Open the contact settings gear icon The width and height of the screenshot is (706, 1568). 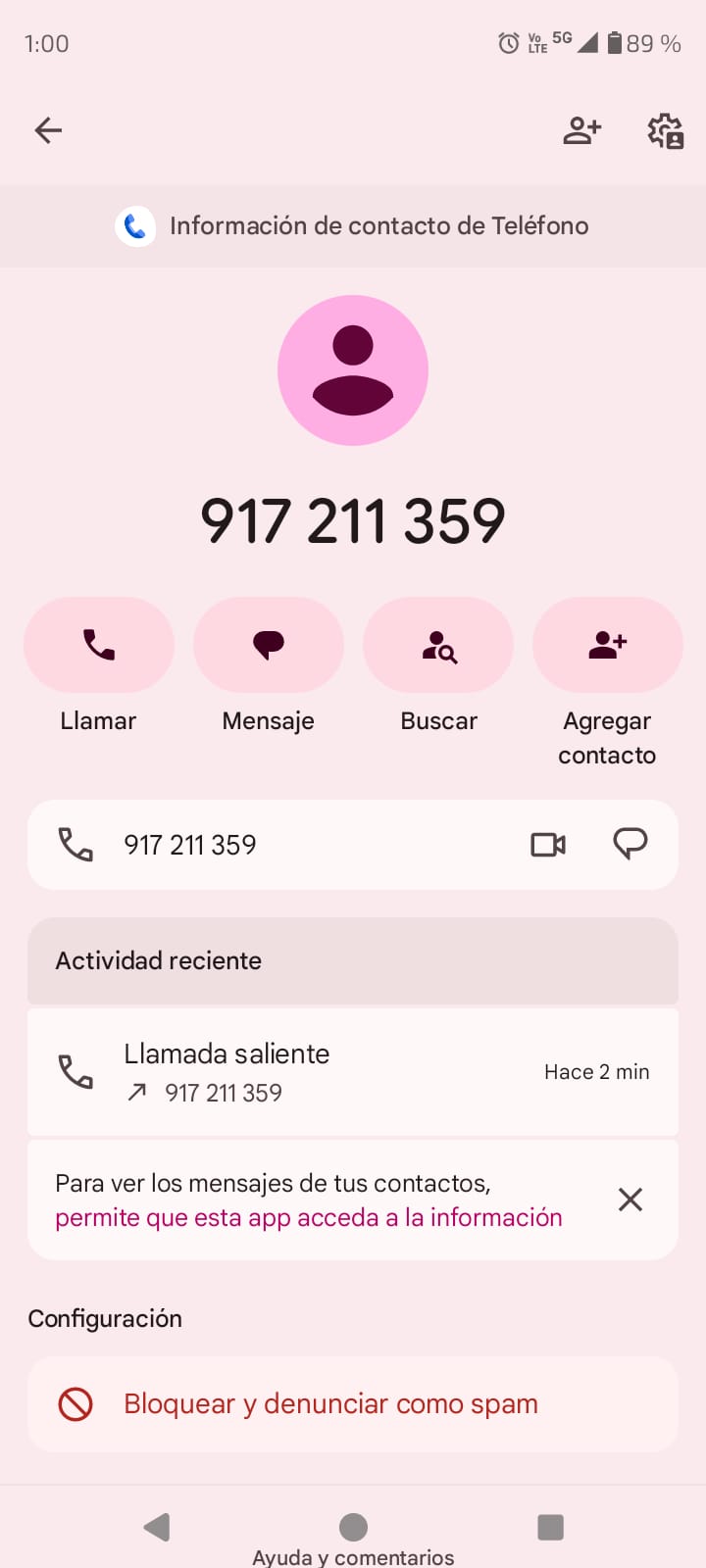pos(665,130)
